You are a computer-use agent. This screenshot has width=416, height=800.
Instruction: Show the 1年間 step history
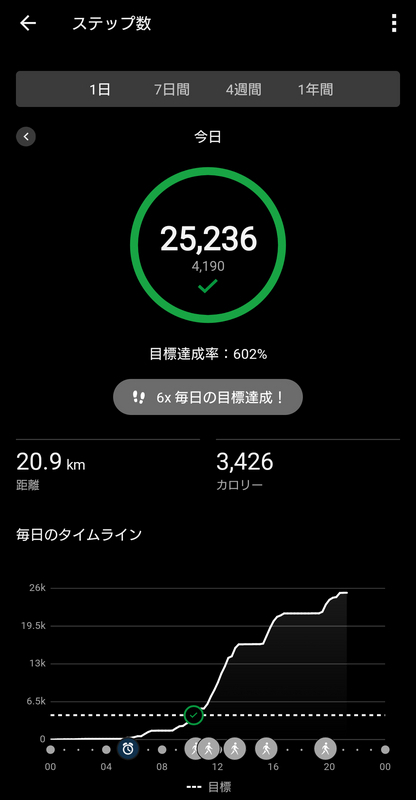(x=316, y=90)
